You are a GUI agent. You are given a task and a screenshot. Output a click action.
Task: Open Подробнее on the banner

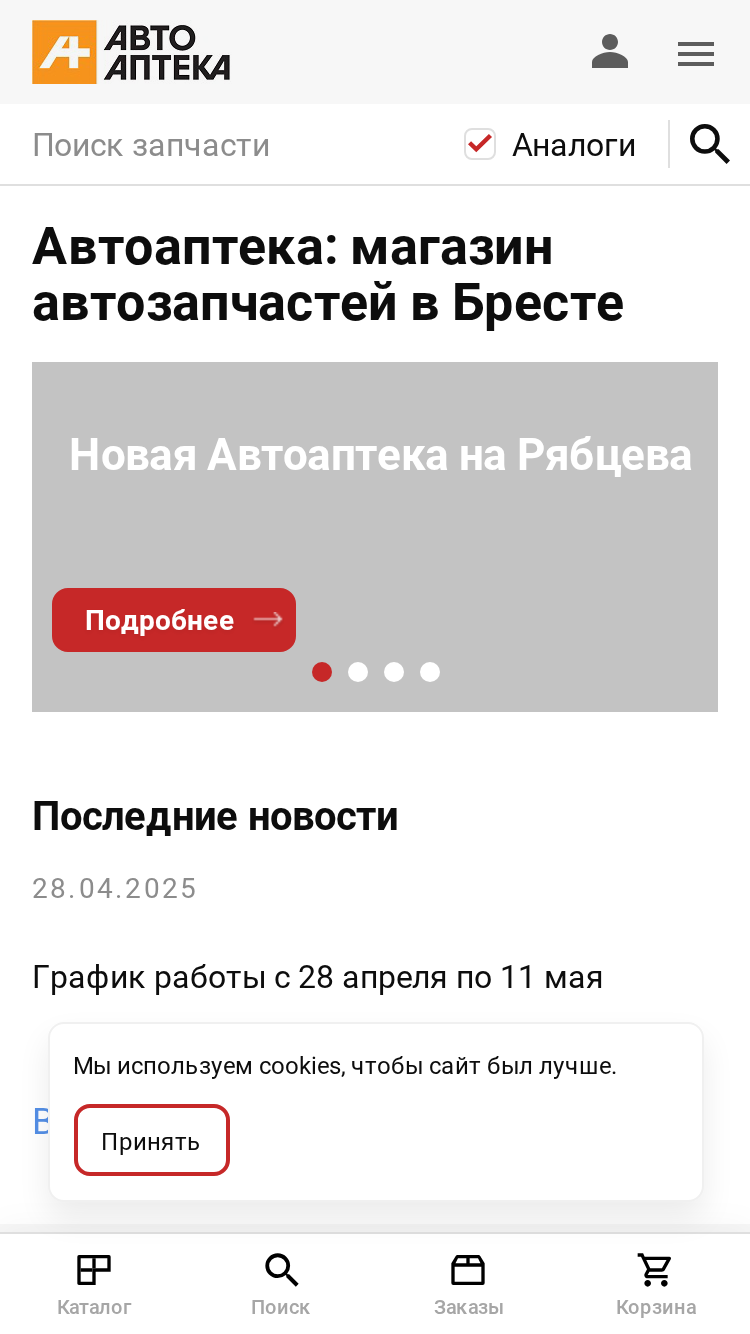pos(174,620)
